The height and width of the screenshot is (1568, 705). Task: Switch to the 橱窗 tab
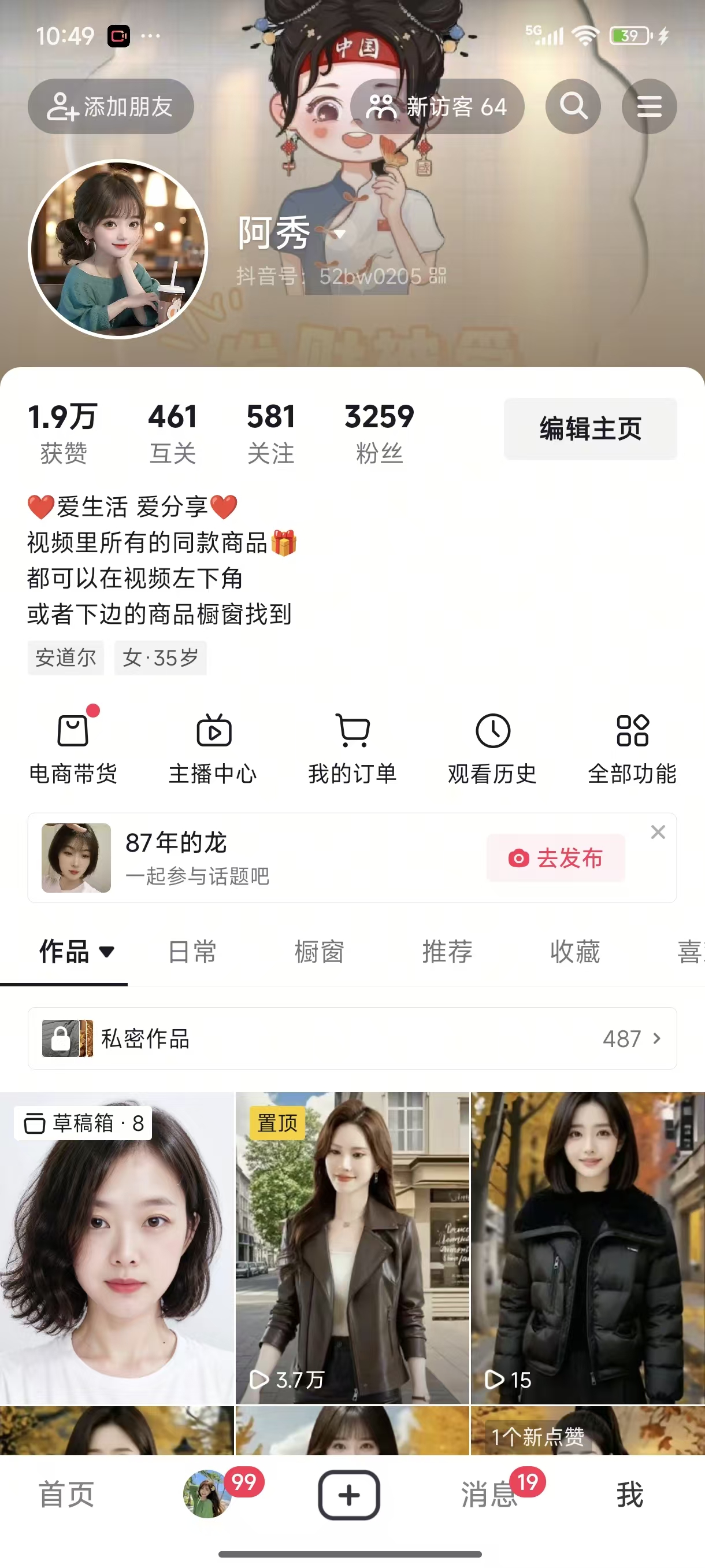(x=320, y=952)
